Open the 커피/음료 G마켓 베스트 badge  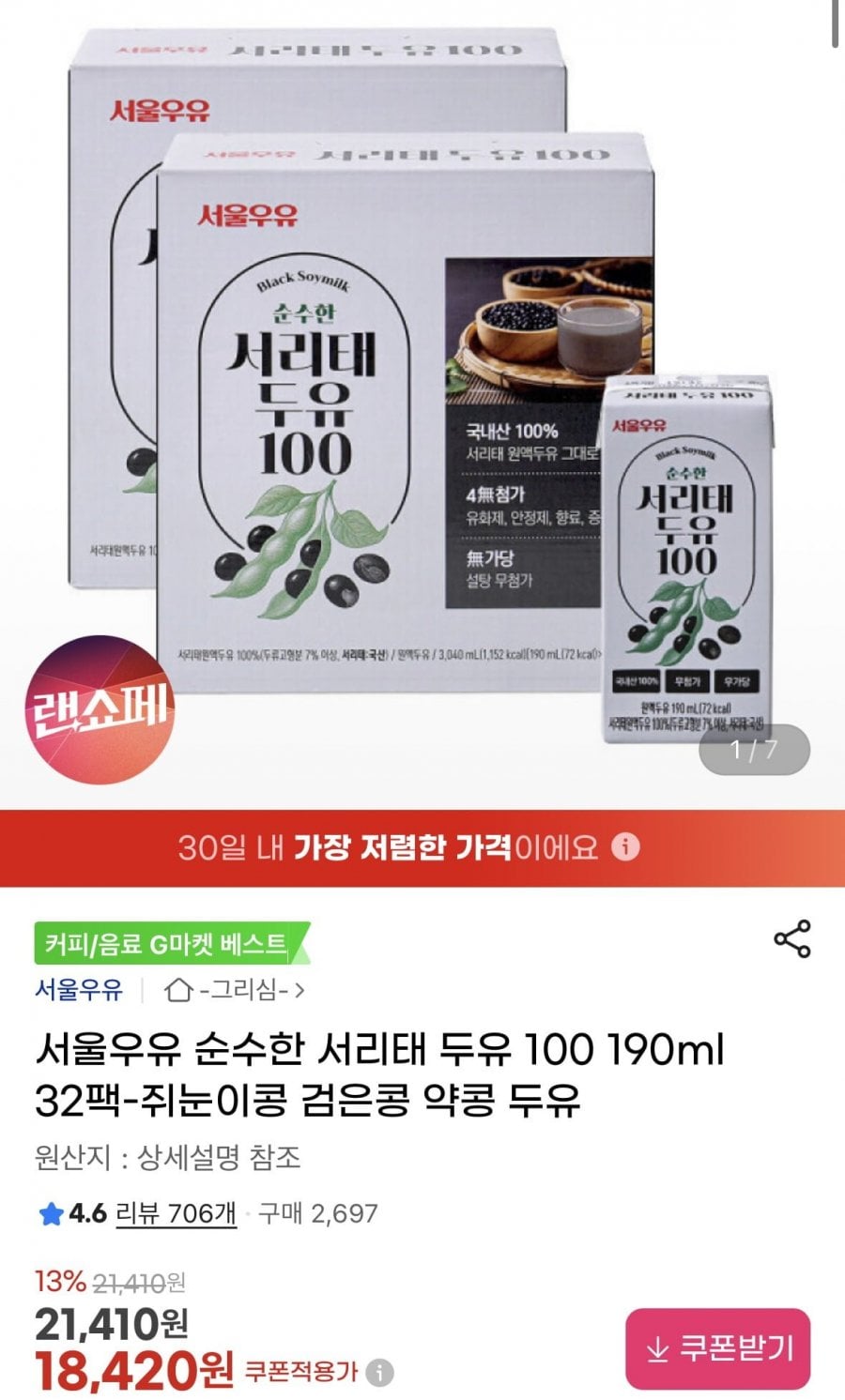point(172,944)
